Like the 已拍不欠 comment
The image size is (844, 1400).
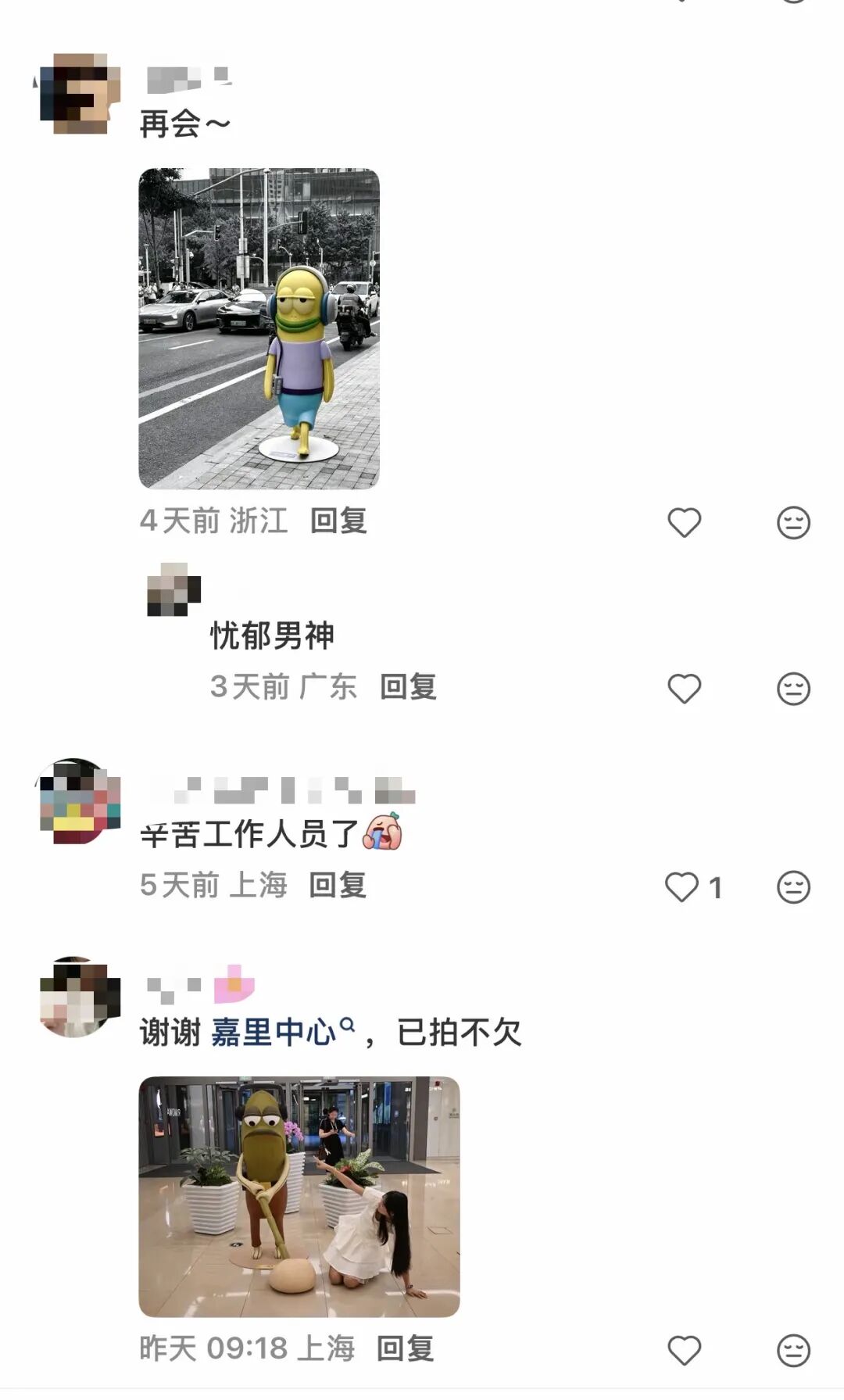pyautogui.click(x=684, y=1350)
